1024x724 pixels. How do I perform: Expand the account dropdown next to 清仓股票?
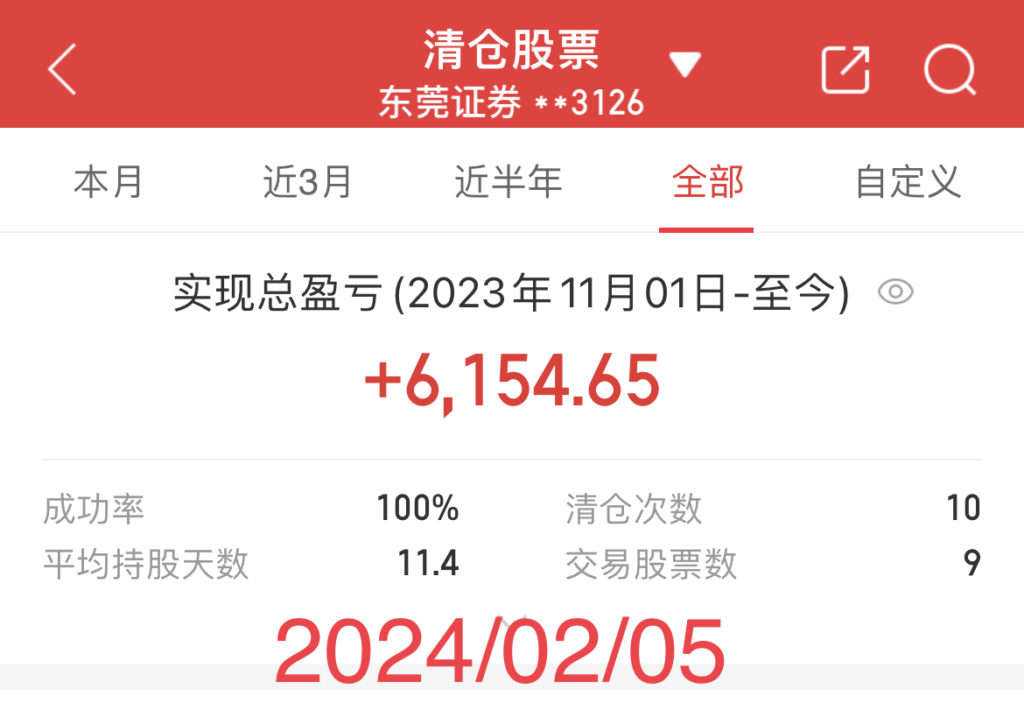tap(685, 66)
